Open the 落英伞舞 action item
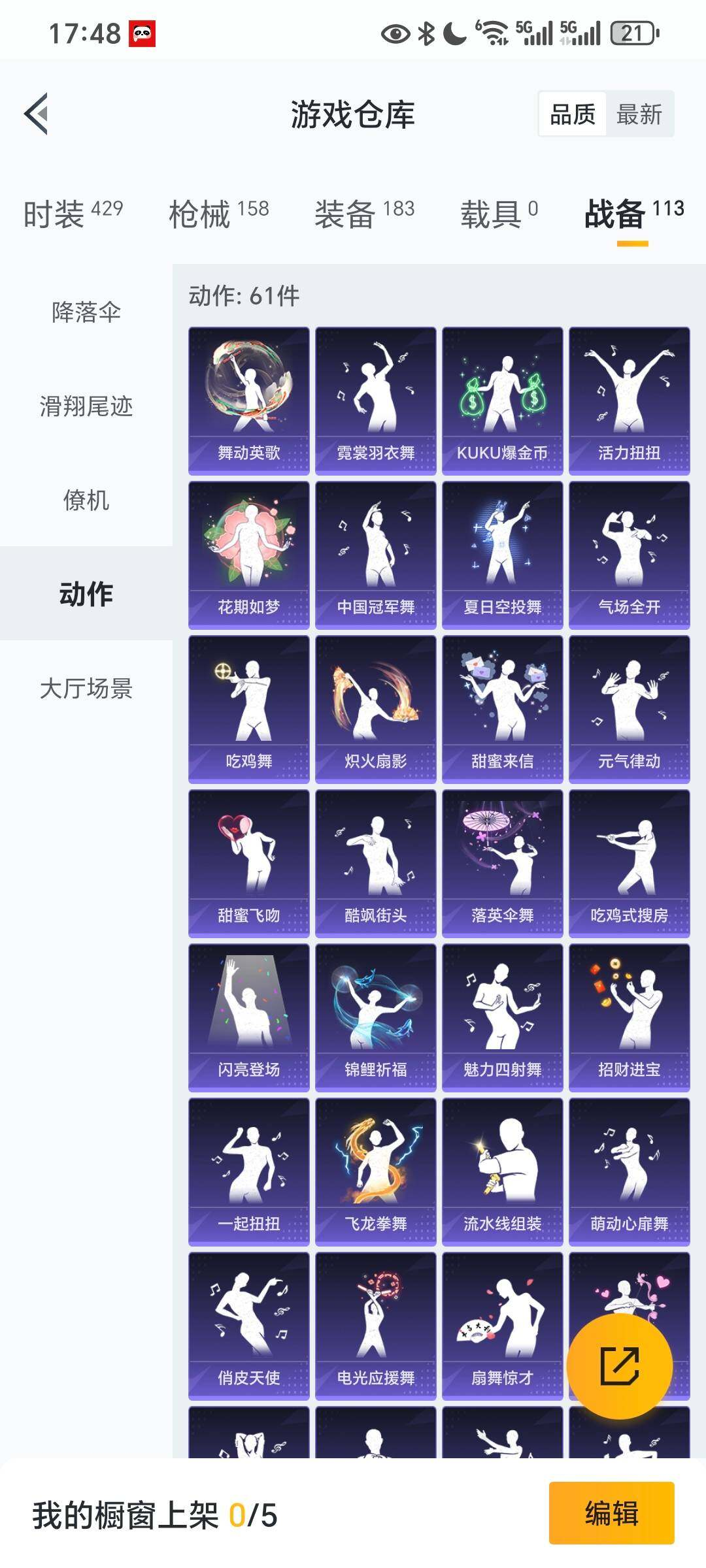 [502, 862]
